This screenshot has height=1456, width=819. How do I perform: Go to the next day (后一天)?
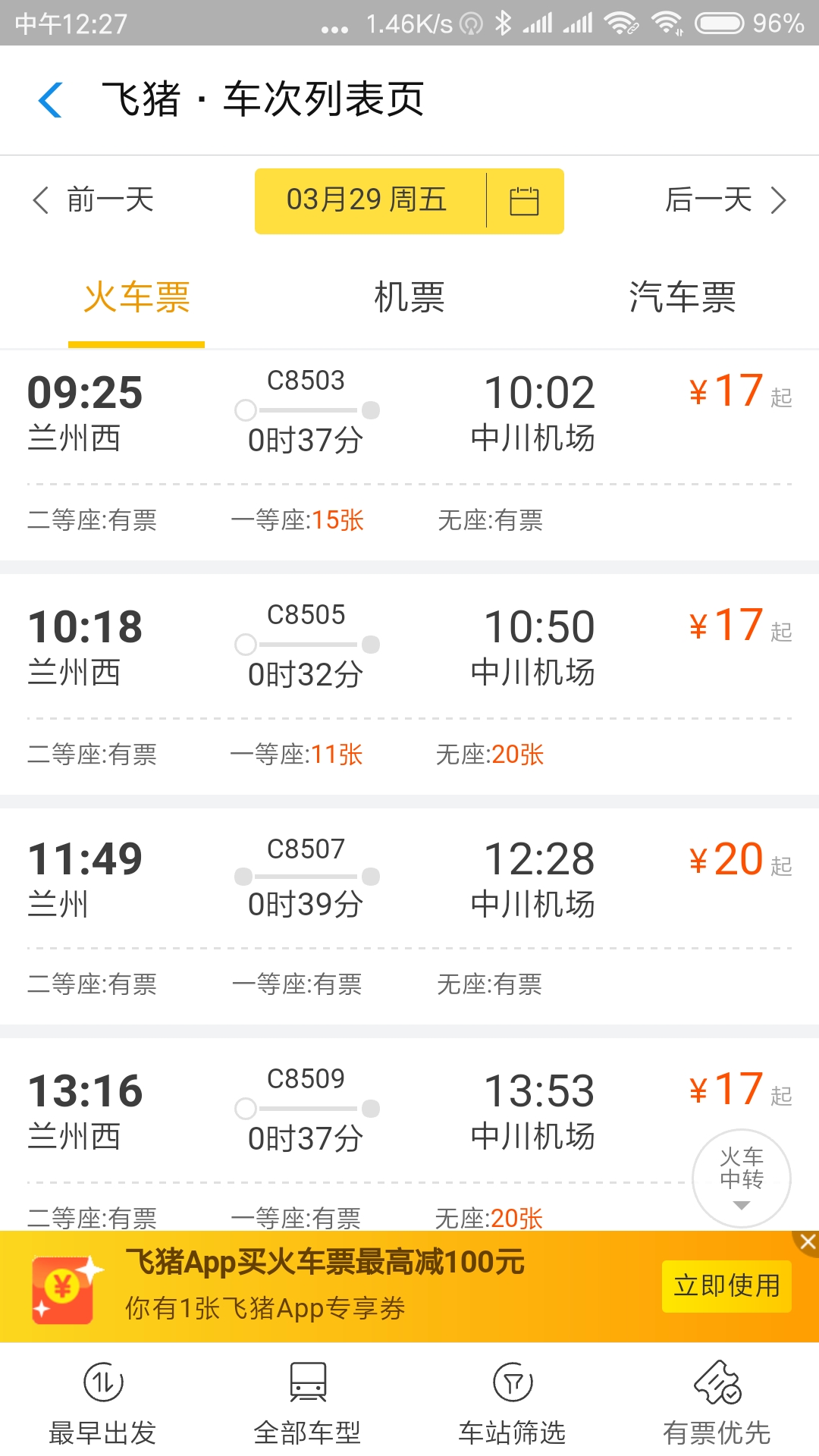(x=725, y=200)
